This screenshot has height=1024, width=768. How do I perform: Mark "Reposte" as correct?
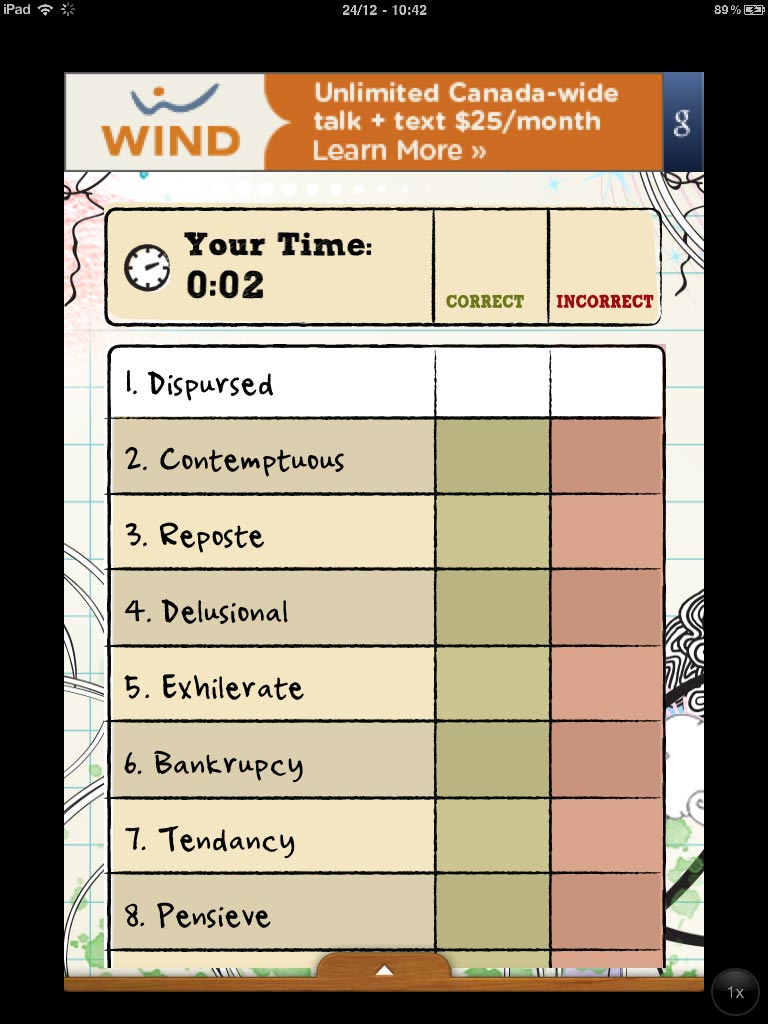tap(492, 533)
